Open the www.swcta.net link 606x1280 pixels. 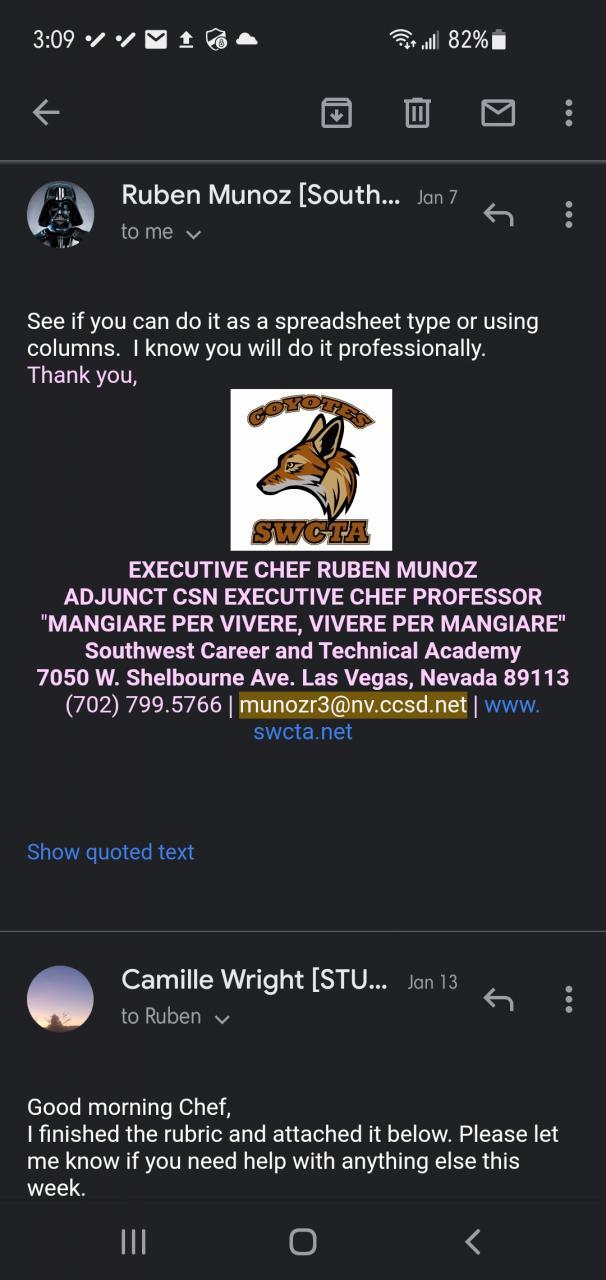(303, 731)
